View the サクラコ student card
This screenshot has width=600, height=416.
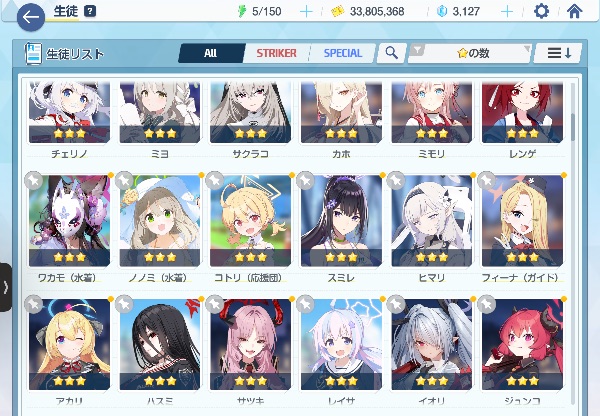point(250,119)
